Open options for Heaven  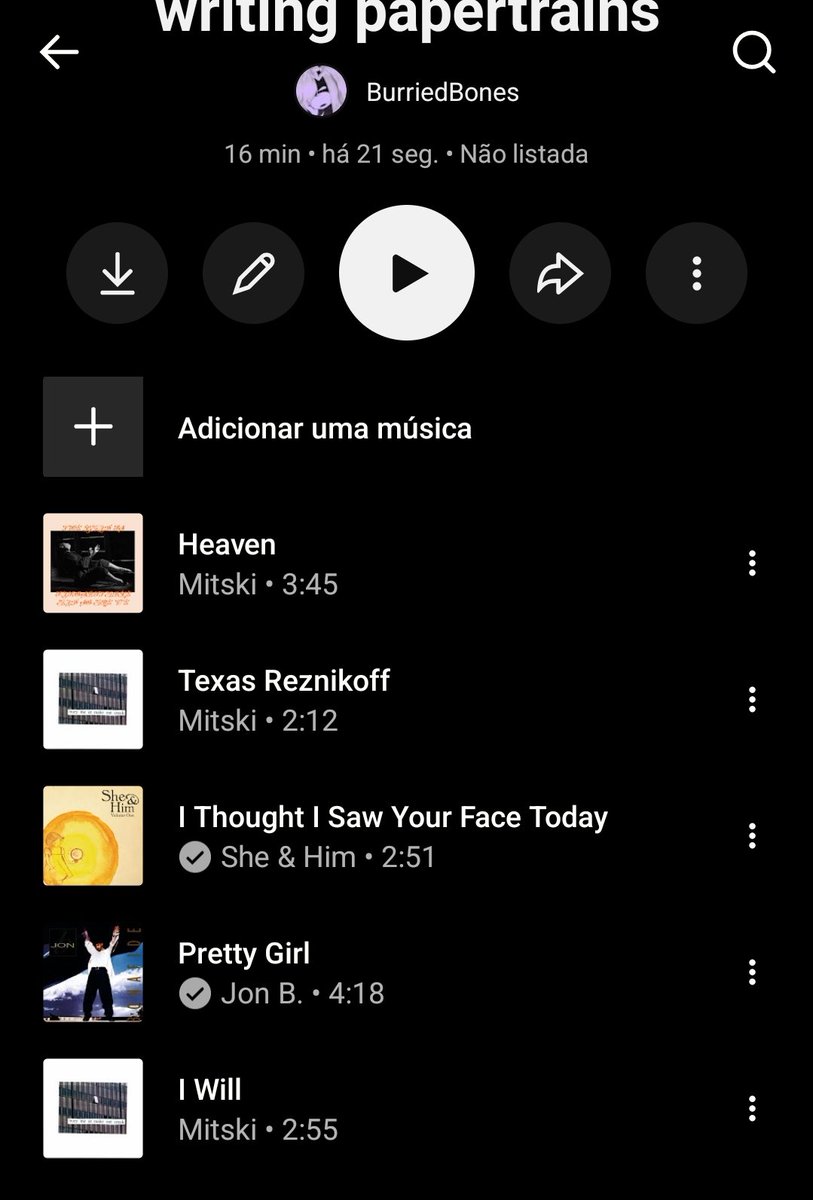(x=752, y=563)
